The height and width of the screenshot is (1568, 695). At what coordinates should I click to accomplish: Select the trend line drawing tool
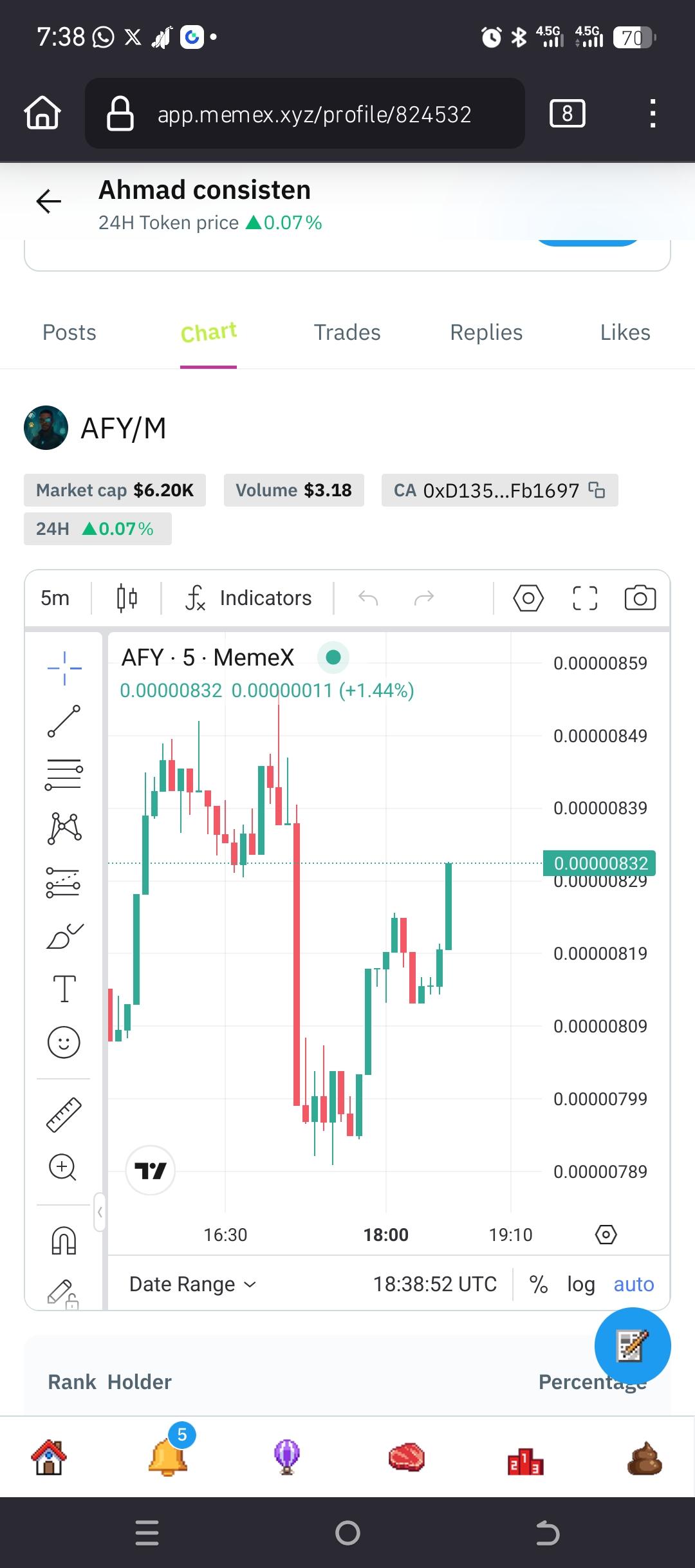64,721
